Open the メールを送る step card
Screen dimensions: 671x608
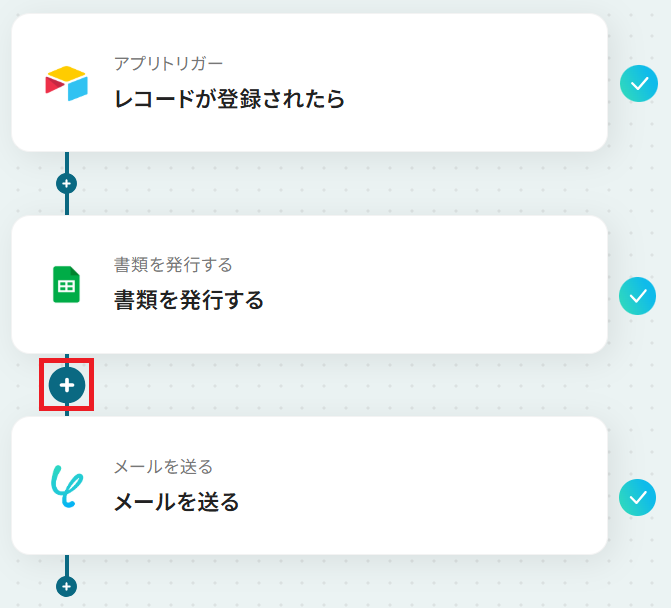309,486
